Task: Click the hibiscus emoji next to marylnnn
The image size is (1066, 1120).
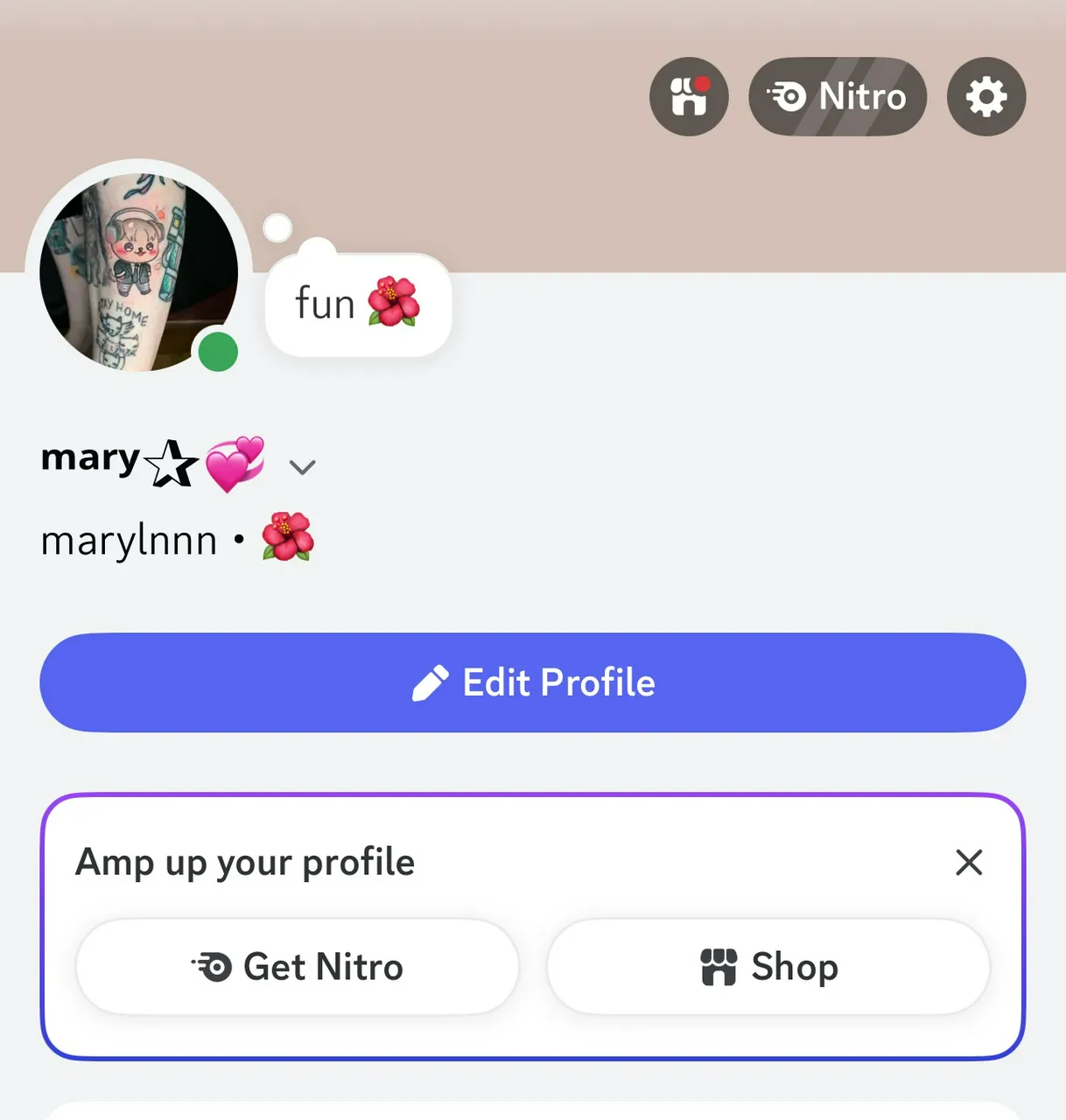Action: pos(287,537)
